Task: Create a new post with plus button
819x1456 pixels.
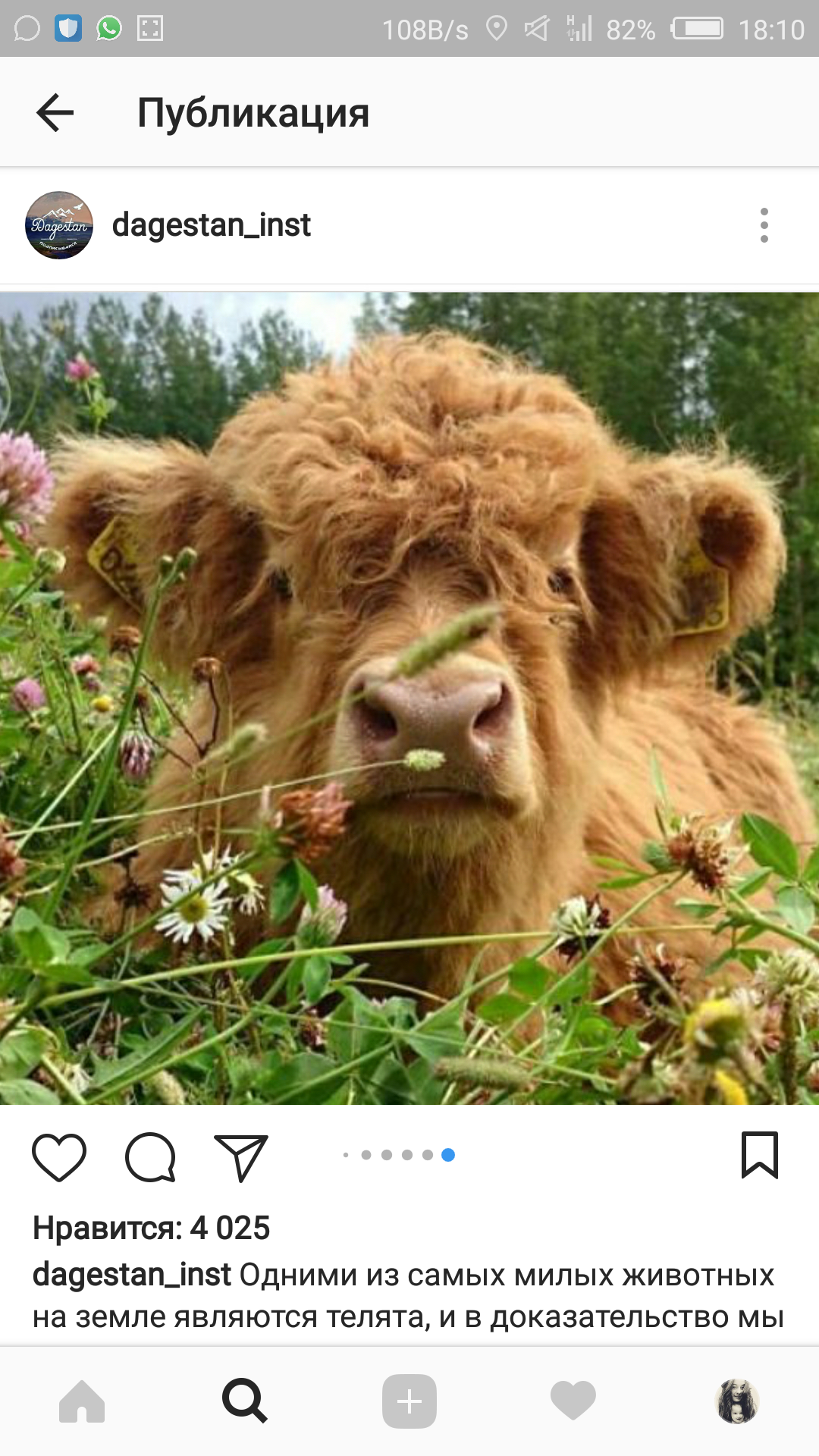Action: point(409,1401)
